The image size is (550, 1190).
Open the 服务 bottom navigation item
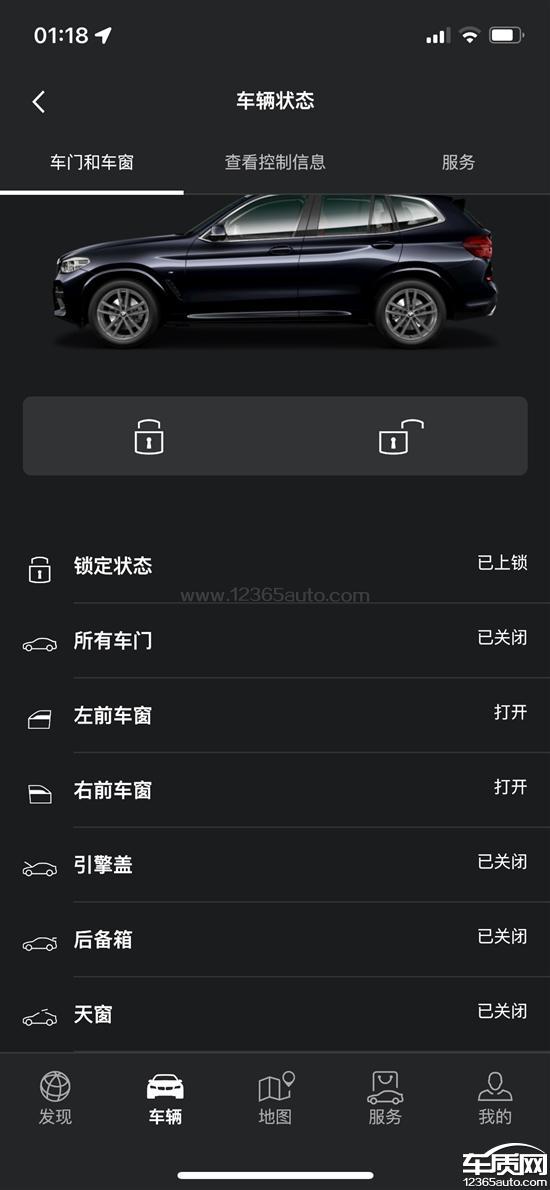point(385,1097)
